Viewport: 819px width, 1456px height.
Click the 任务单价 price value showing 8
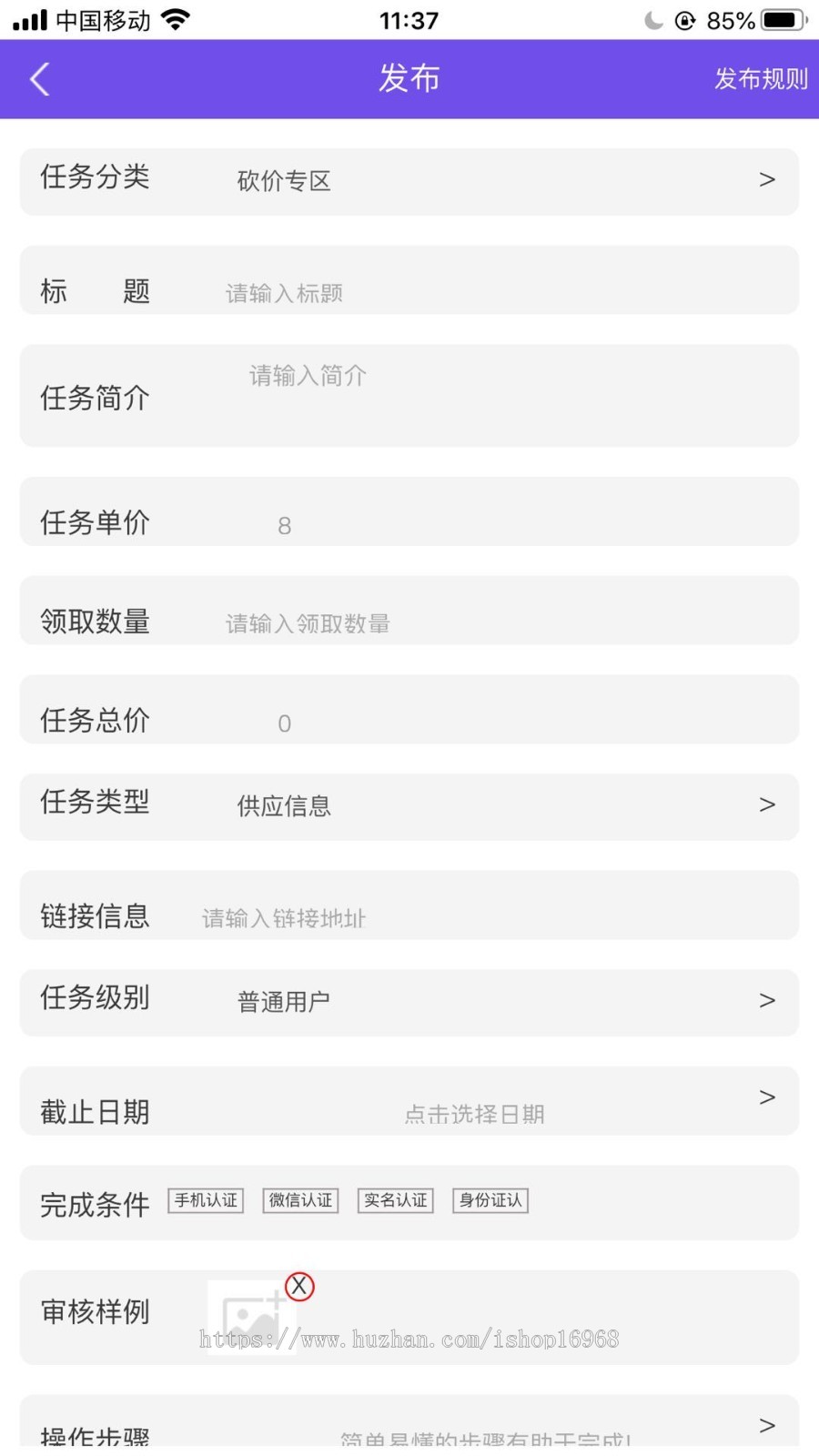point(284,525)
